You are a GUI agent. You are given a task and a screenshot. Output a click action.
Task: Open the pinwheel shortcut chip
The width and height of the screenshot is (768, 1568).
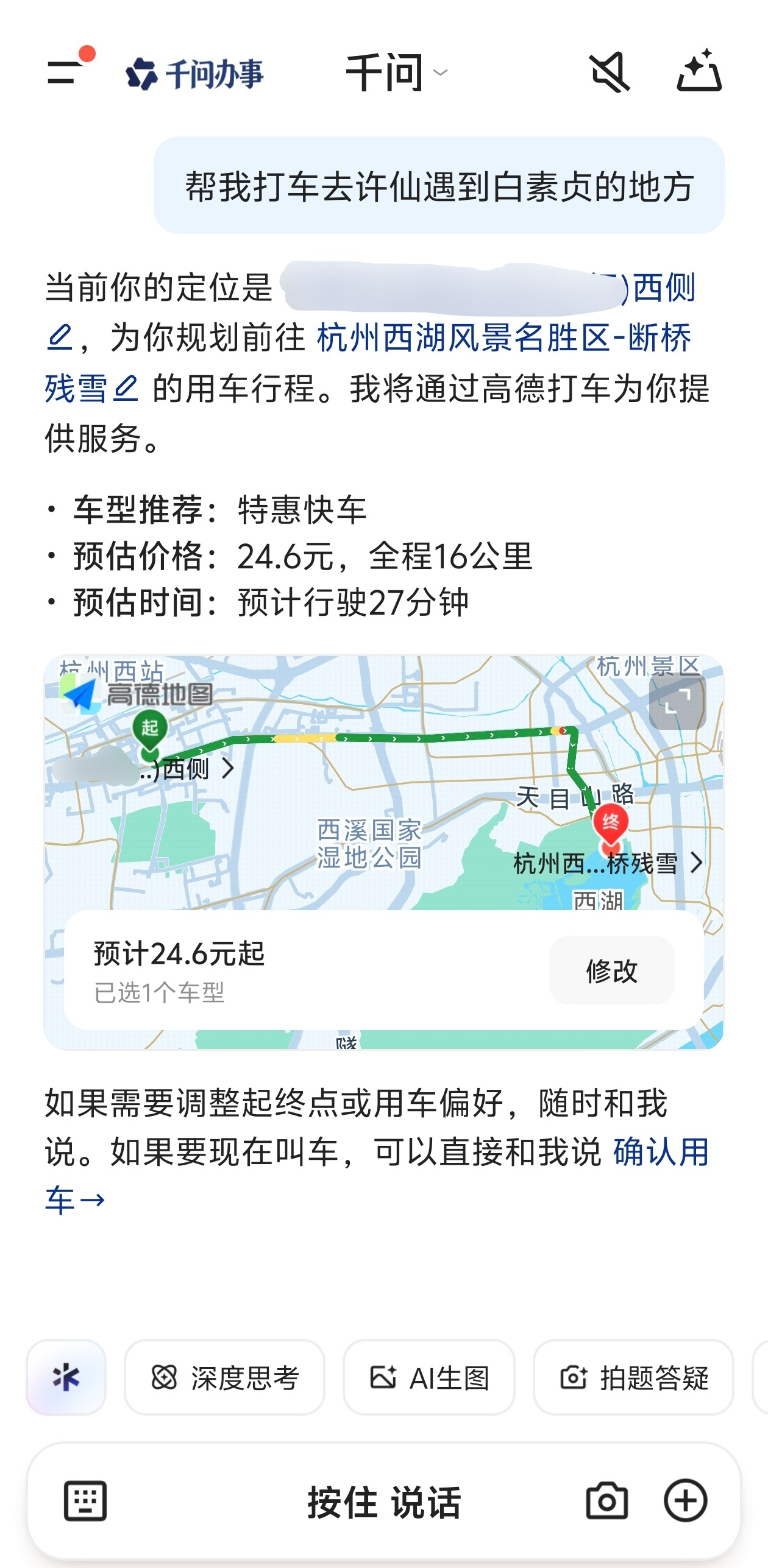click(x=66, y=1377)
